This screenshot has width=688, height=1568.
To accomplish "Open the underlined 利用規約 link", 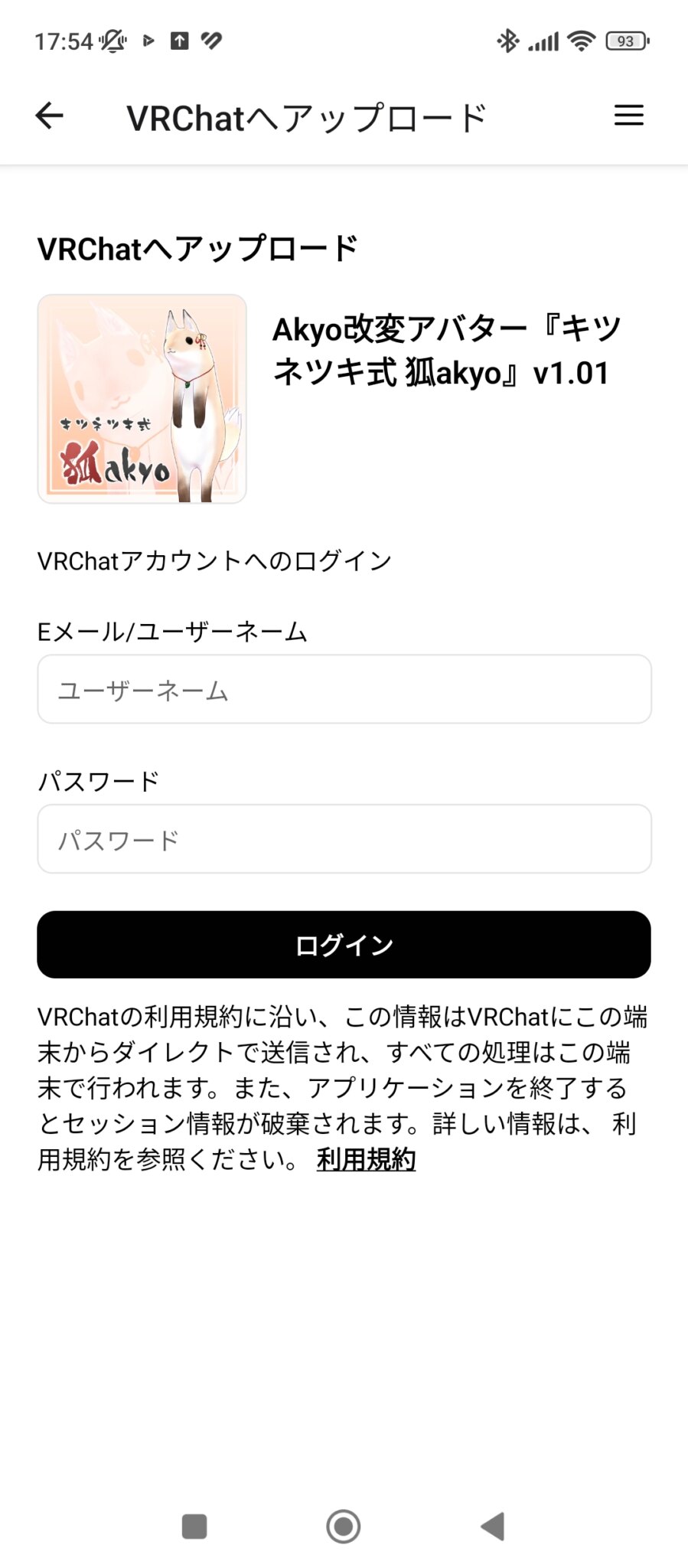I will click(x=366, y=1159).
